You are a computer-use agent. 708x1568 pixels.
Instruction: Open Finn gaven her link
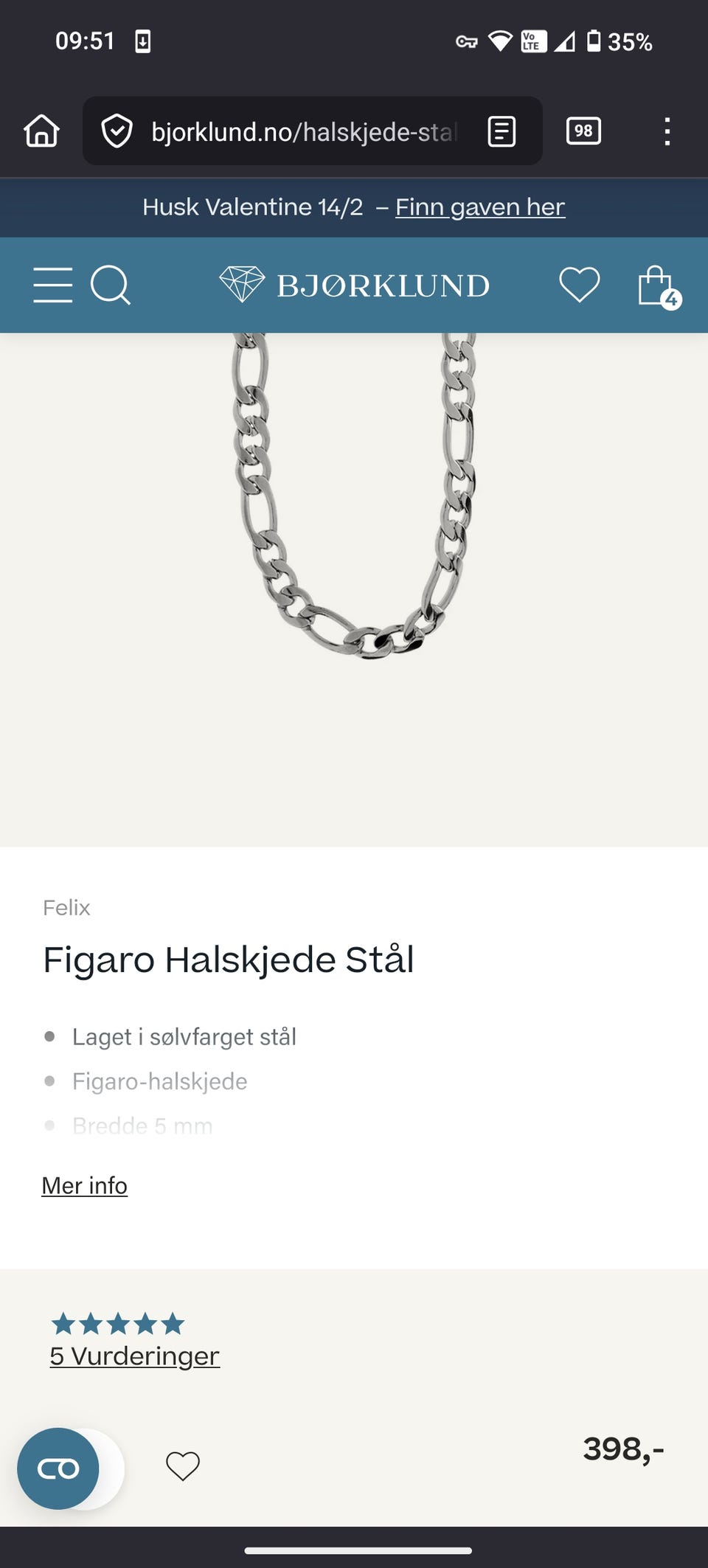tap(479, 207)
